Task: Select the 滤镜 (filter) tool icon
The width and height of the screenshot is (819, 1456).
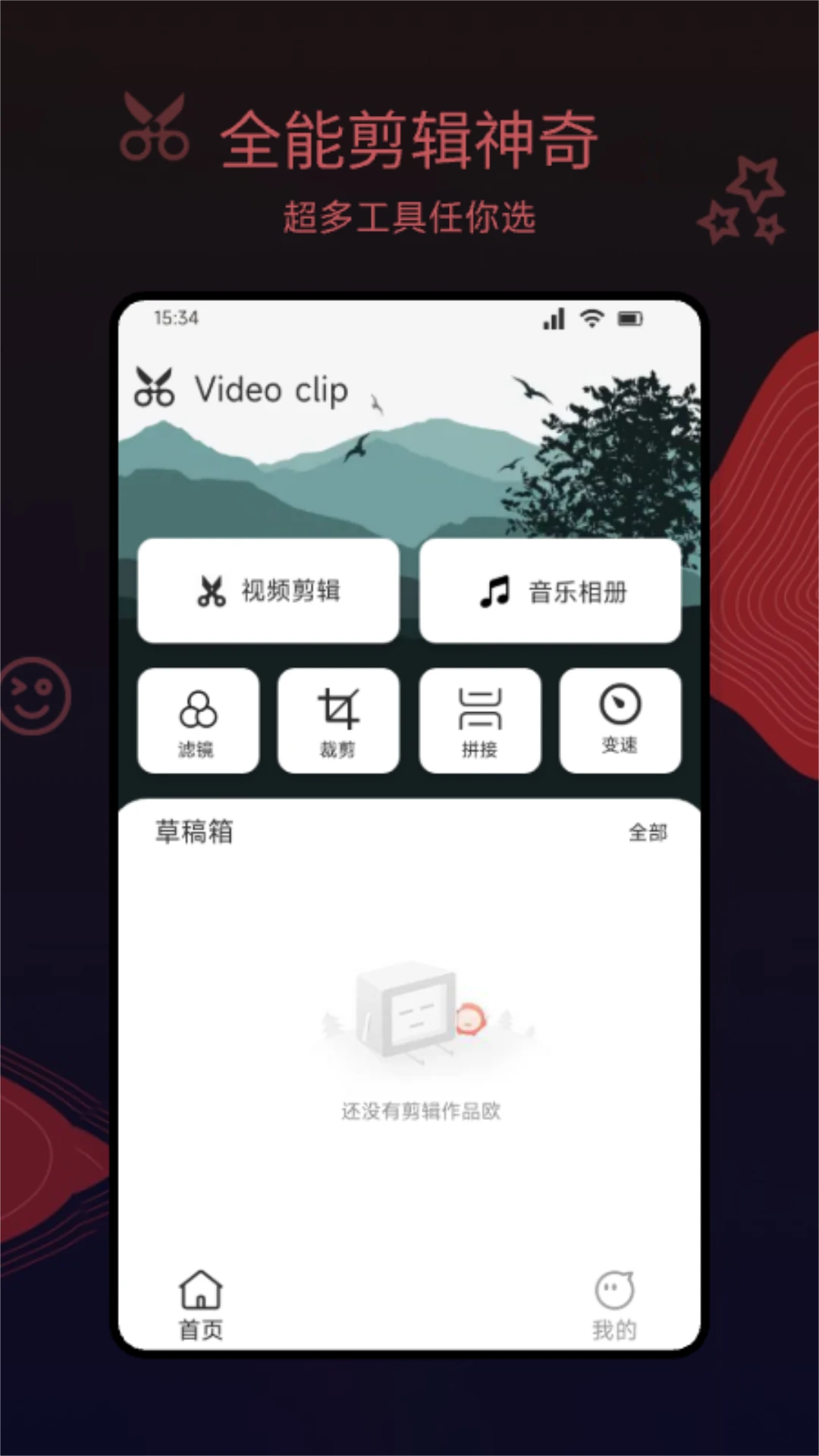Action: (198, 711)
